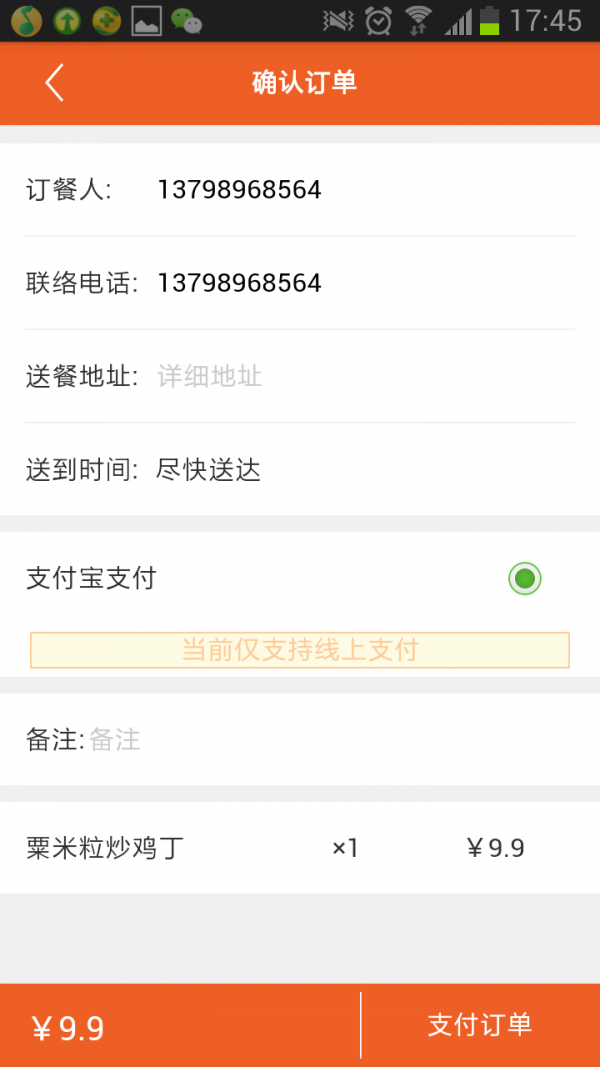This screenshot has height=1067, width=600.
Task: Select 支付宝支付 payment option
Action: tap(524, 579)
